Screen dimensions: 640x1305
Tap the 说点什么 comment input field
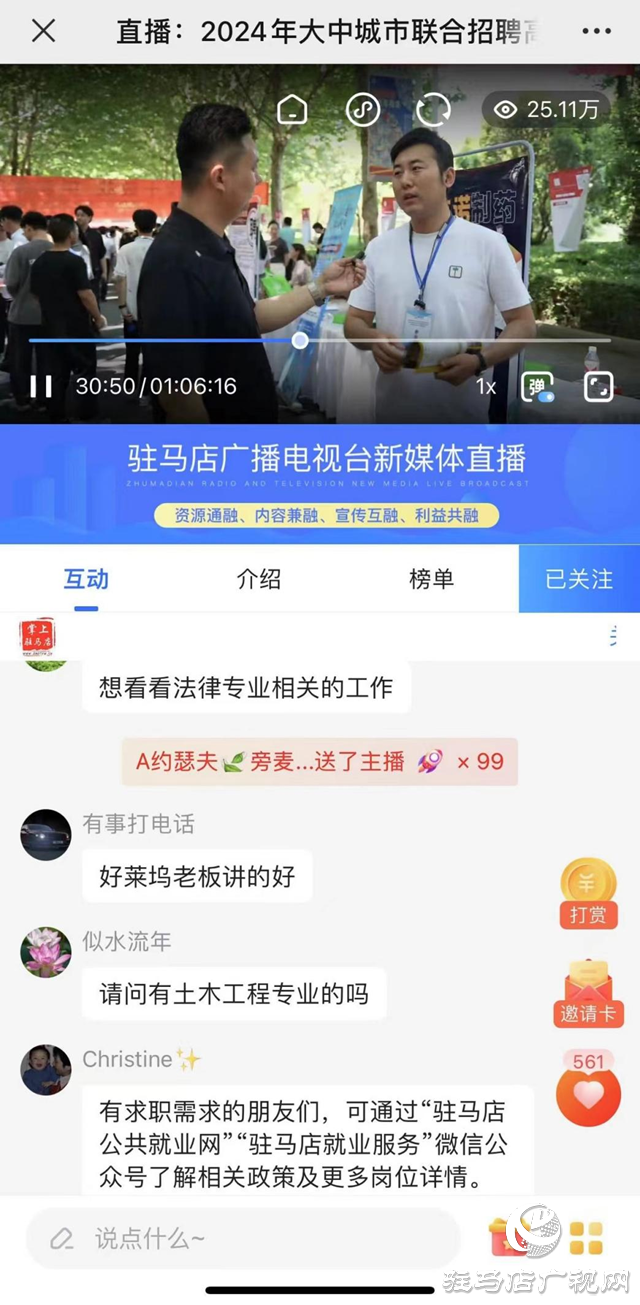tap(240, 1239)
